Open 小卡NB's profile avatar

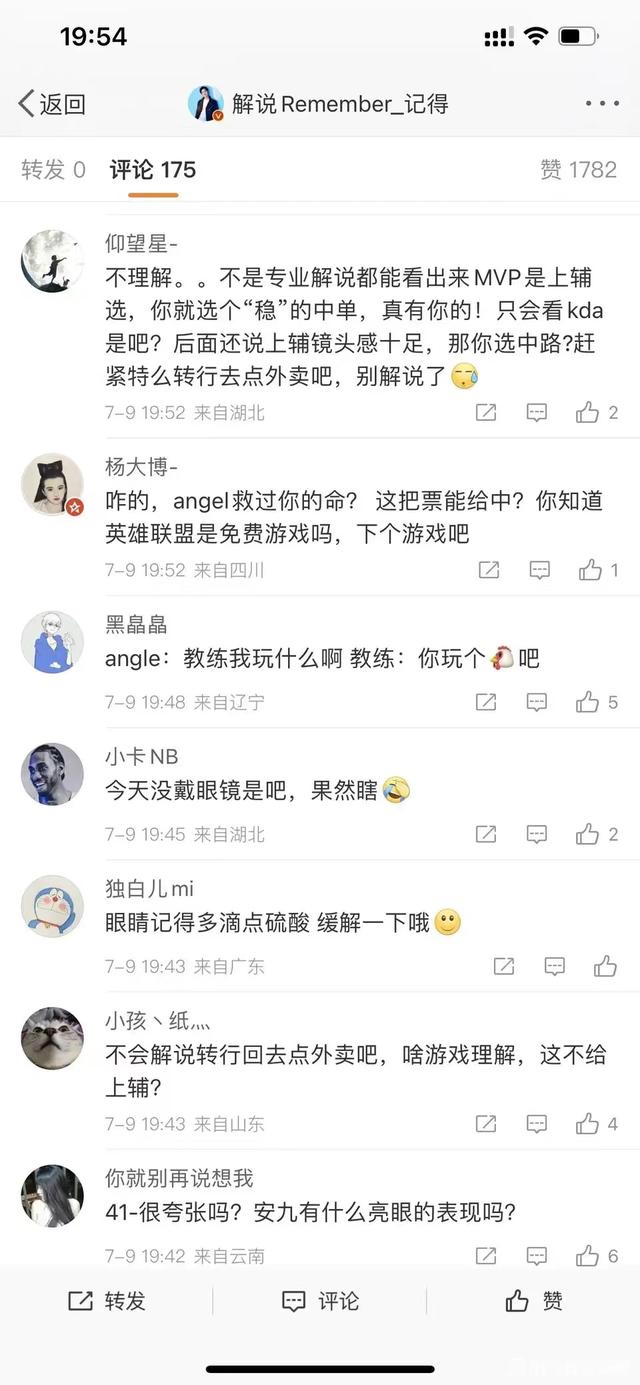[52, 774]
